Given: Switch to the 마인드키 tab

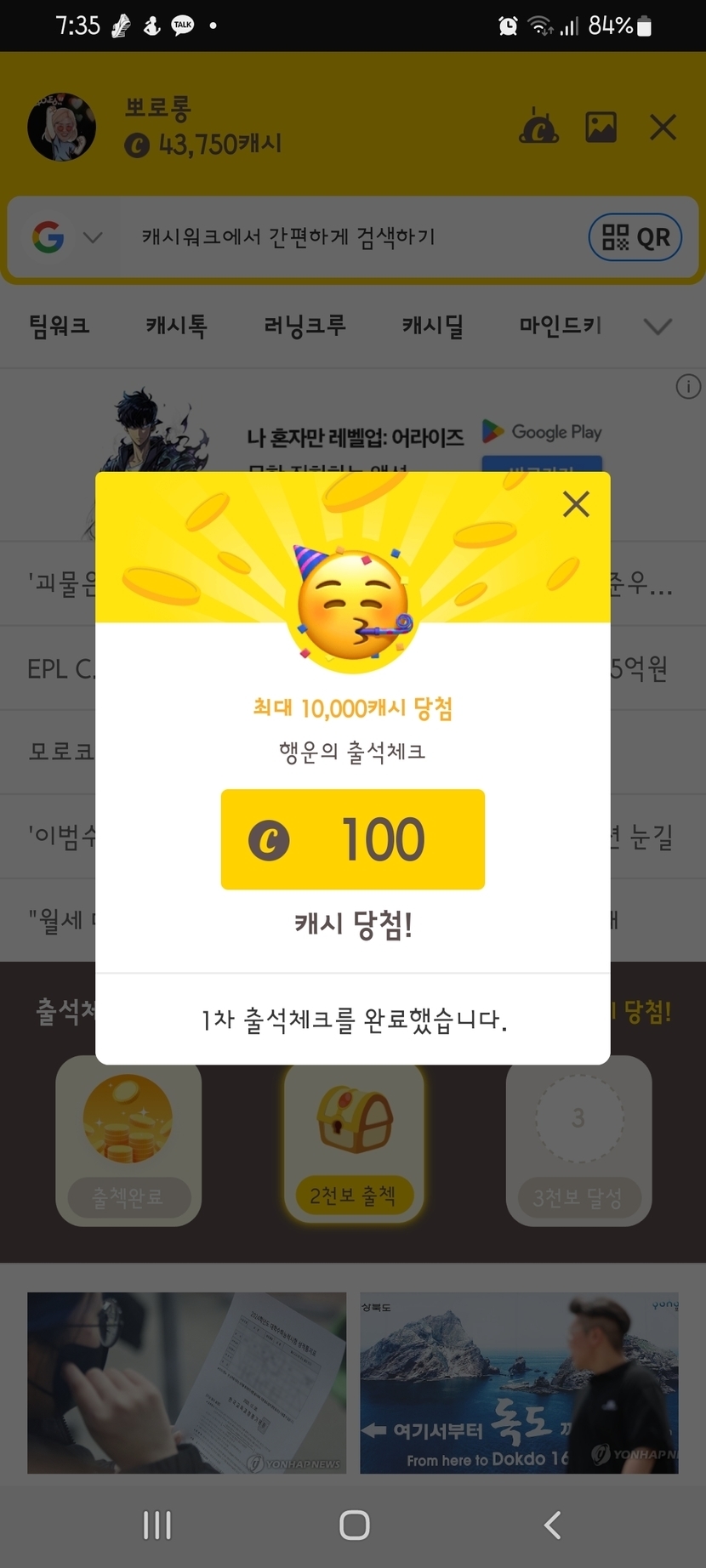Looking at the screenshot, I should pos(561,326).
